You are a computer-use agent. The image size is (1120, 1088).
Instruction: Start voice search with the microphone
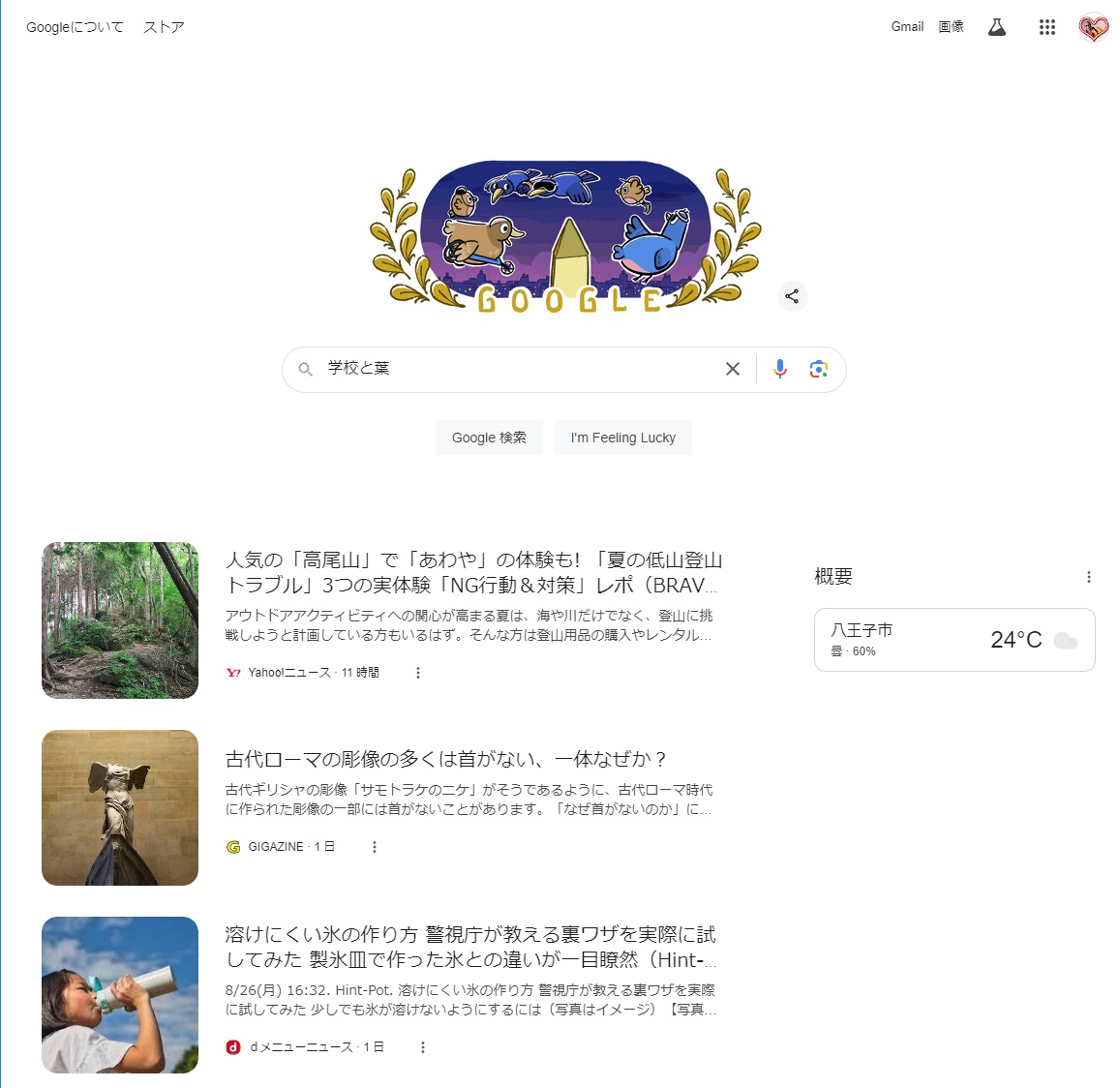780,369
